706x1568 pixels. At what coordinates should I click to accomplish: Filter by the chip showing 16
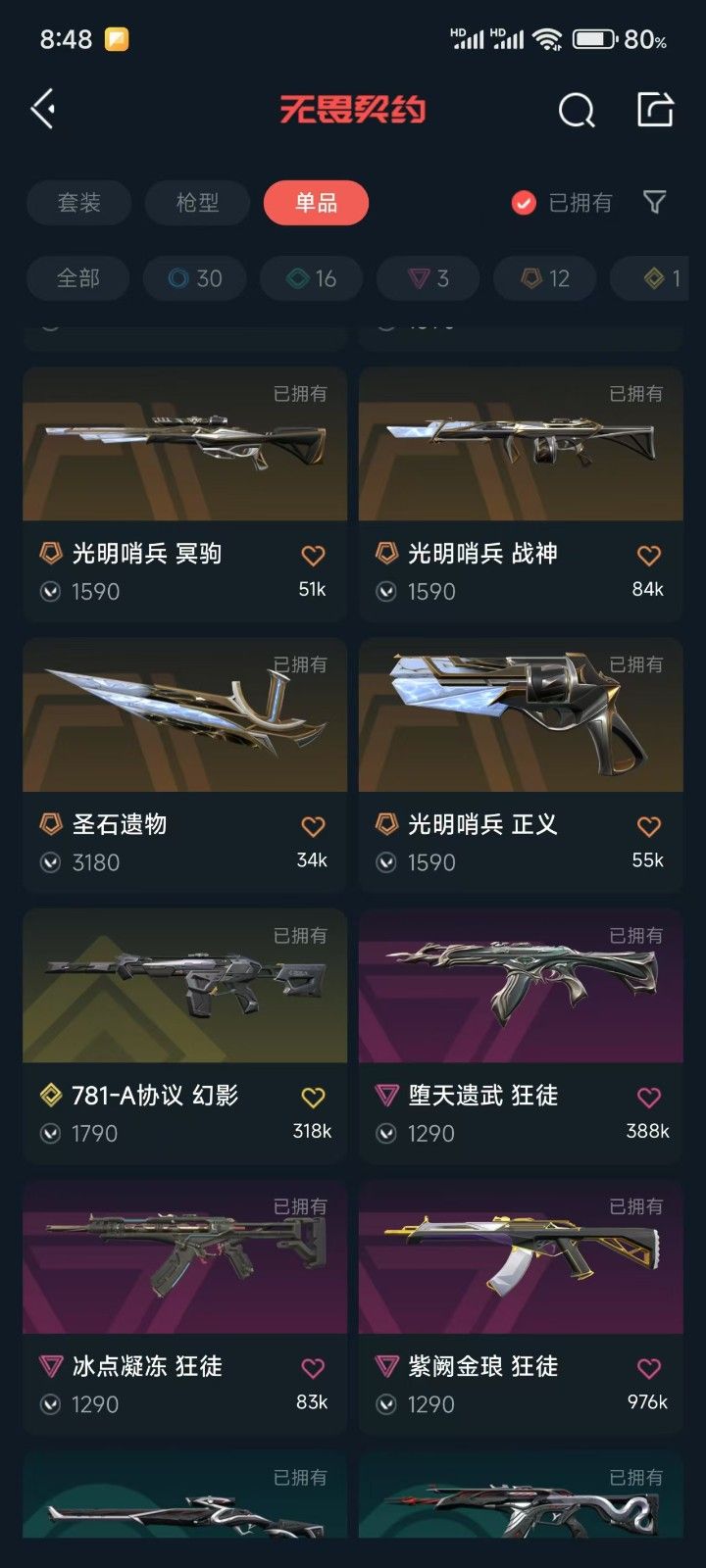tap(311, 278)
